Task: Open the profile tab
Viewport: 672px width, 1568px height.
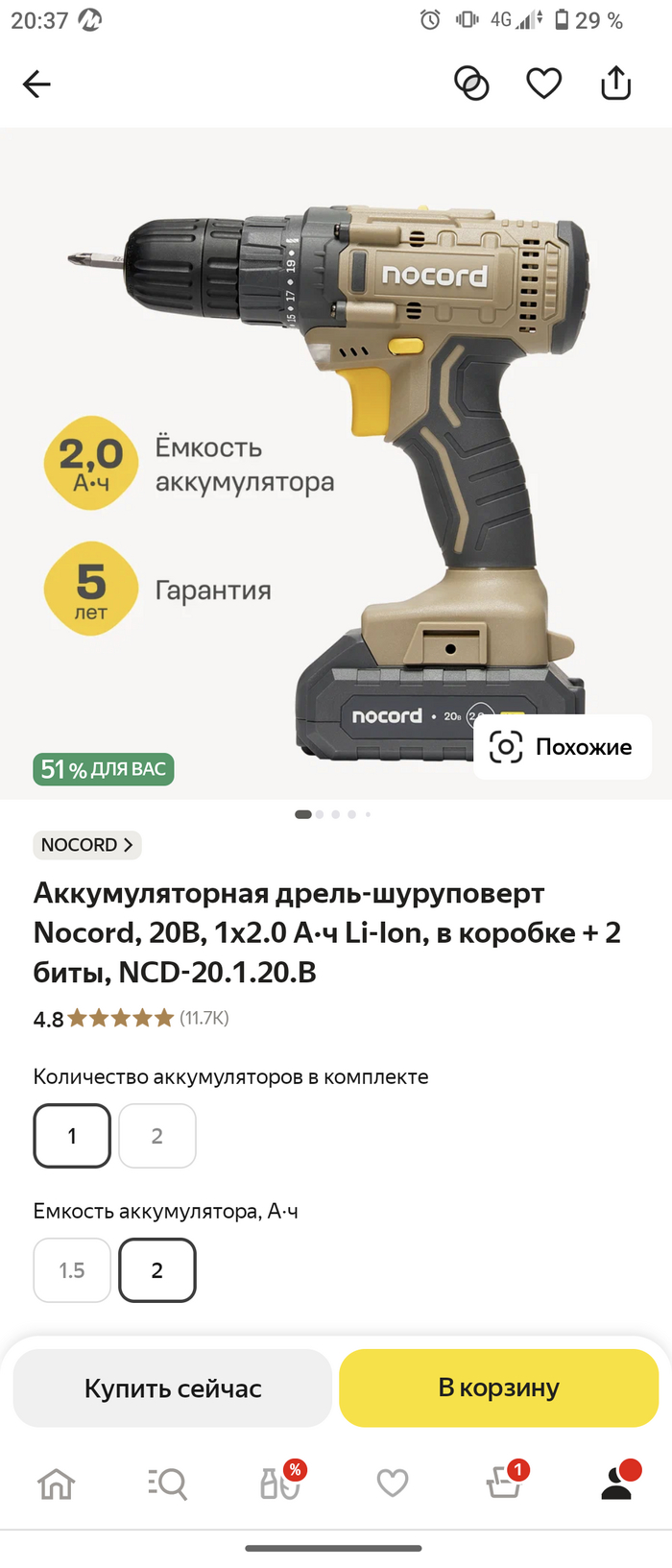Action: 616,1484
